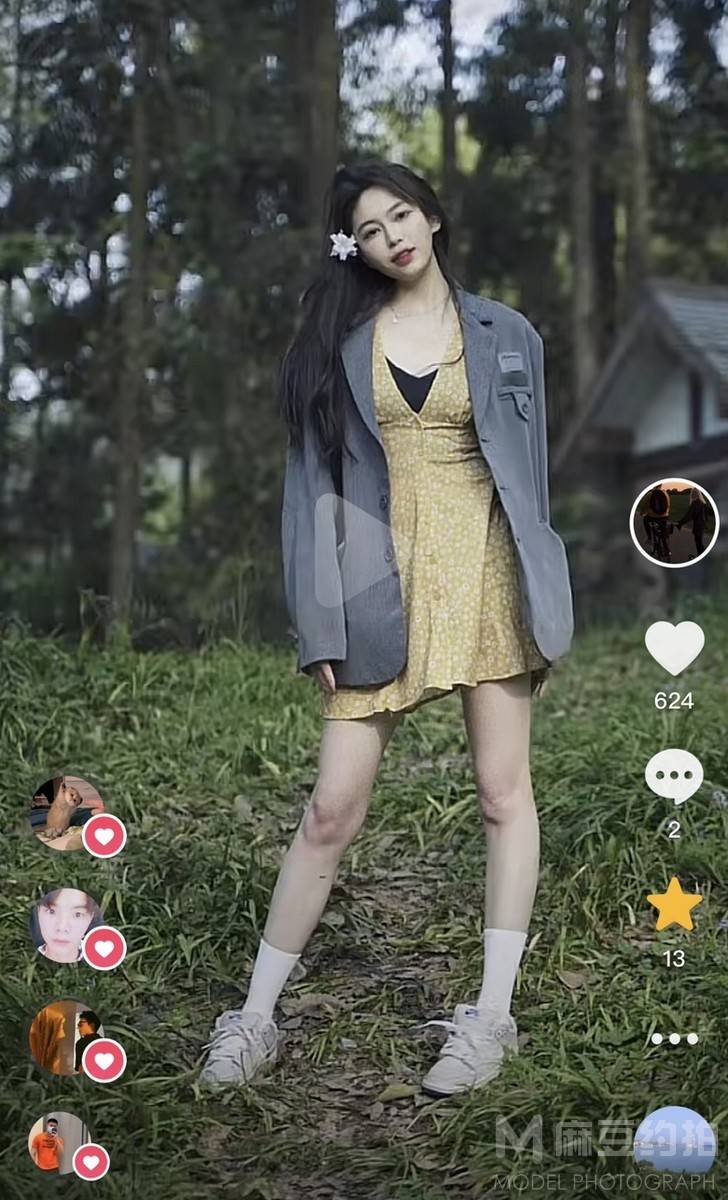Like this video with the heart
Viewport: 728px width, 1200px height.
674,647
